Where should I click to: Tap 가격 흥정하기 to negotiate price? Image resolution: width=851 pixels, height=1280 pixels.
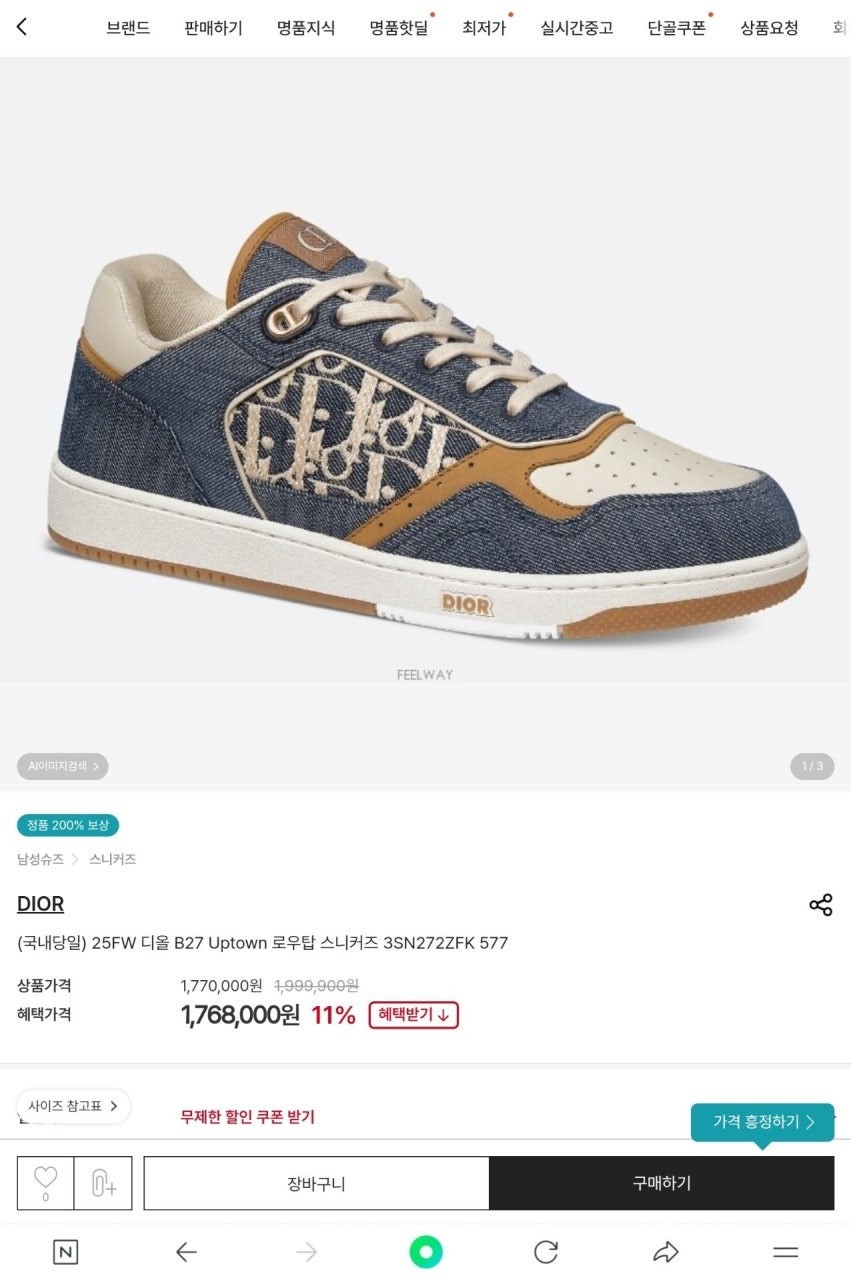pos(762,1122)
